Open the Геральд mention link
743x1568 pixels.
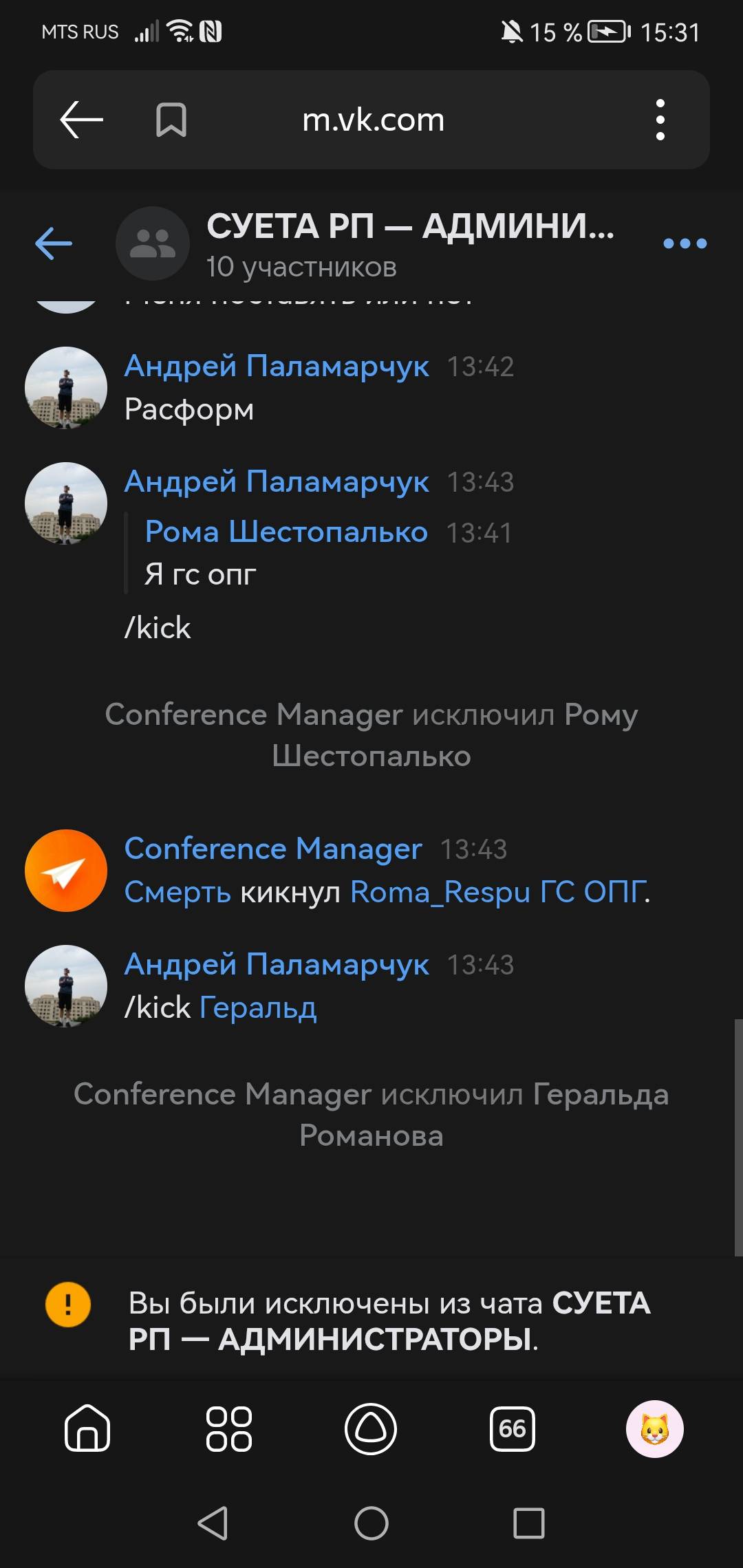258,1008
